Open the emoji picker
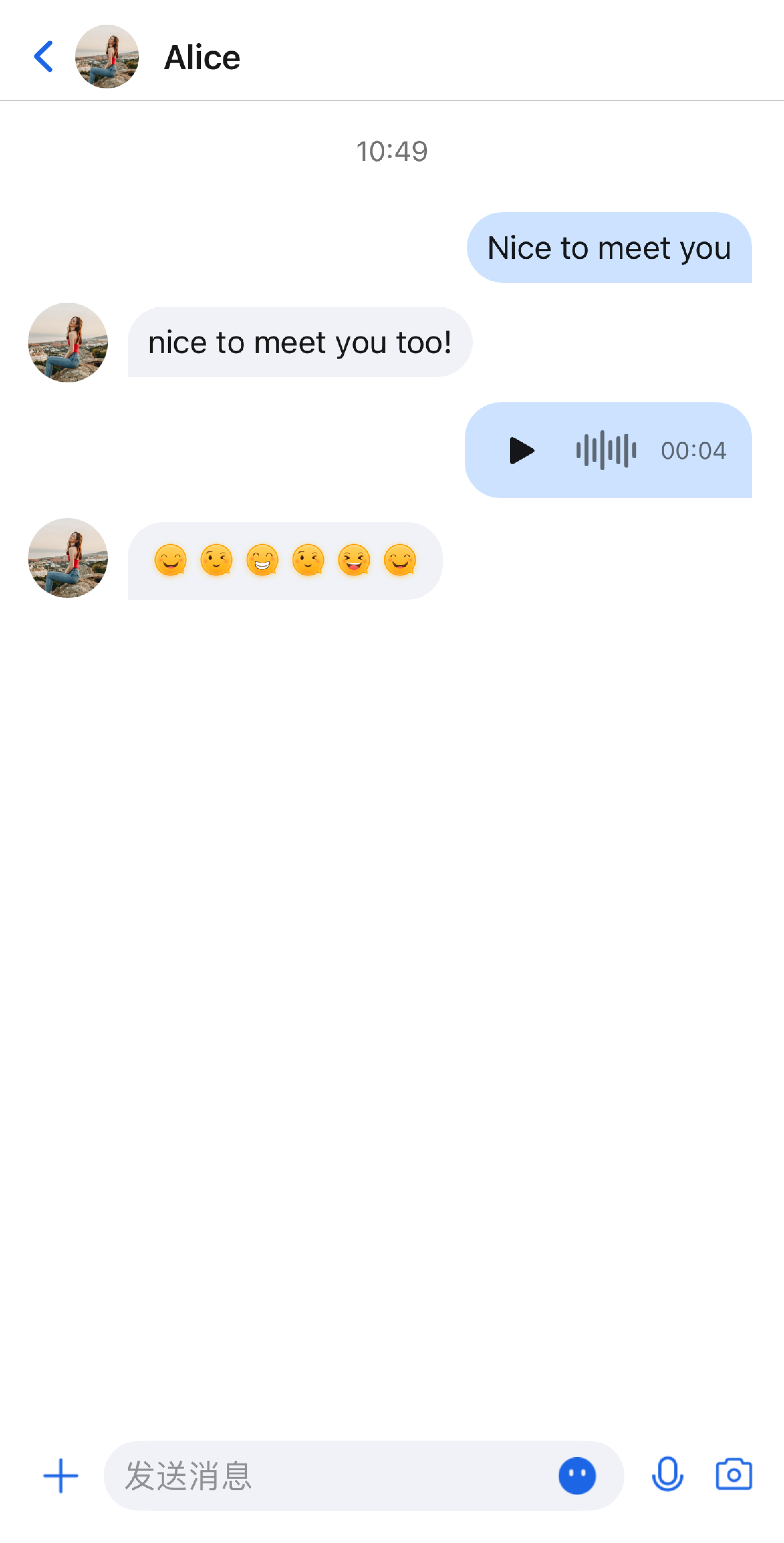Viewport: 784px width, 1543px height. [x=577, y=1476]
